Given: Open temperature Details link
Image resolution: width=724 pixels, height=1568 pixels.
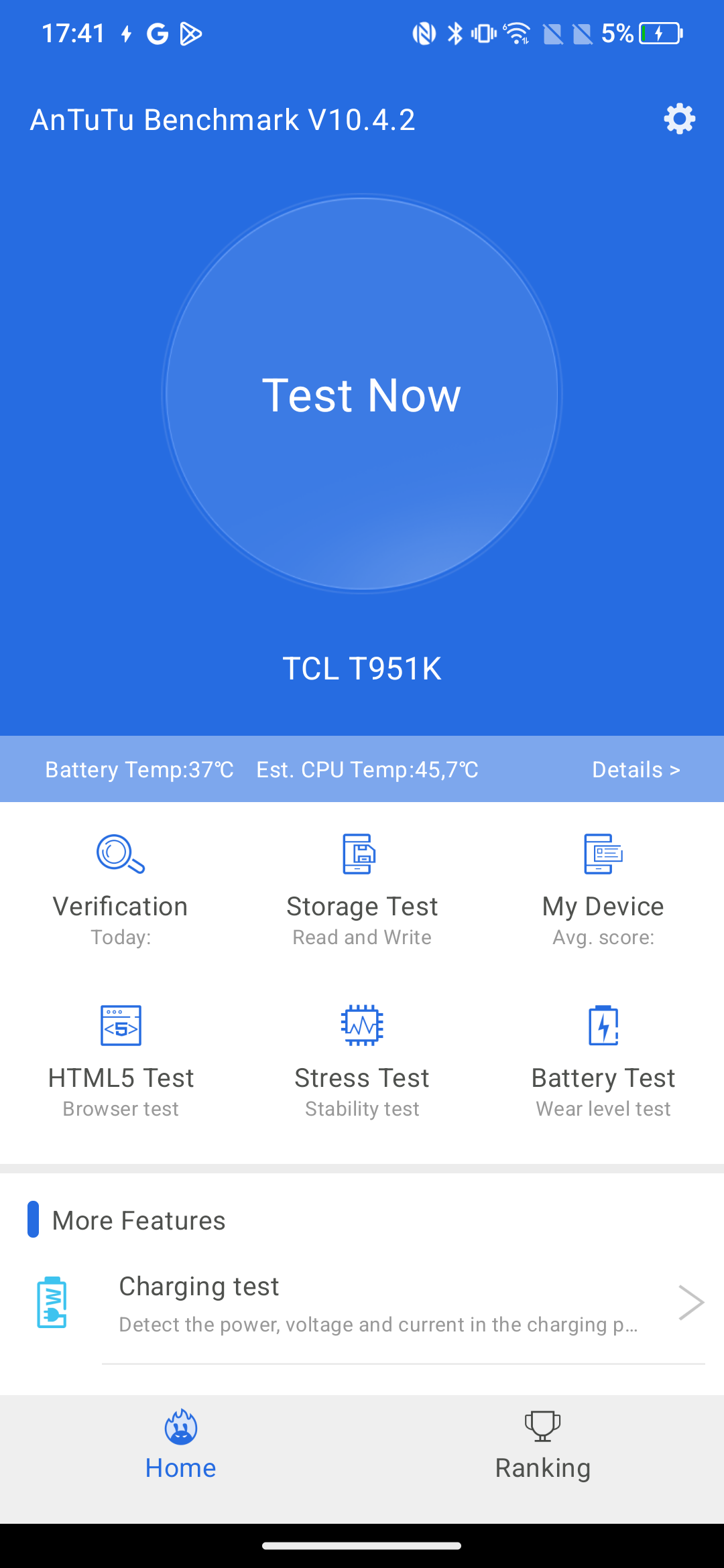Looking at the screenshot, I should coord(636,769).
